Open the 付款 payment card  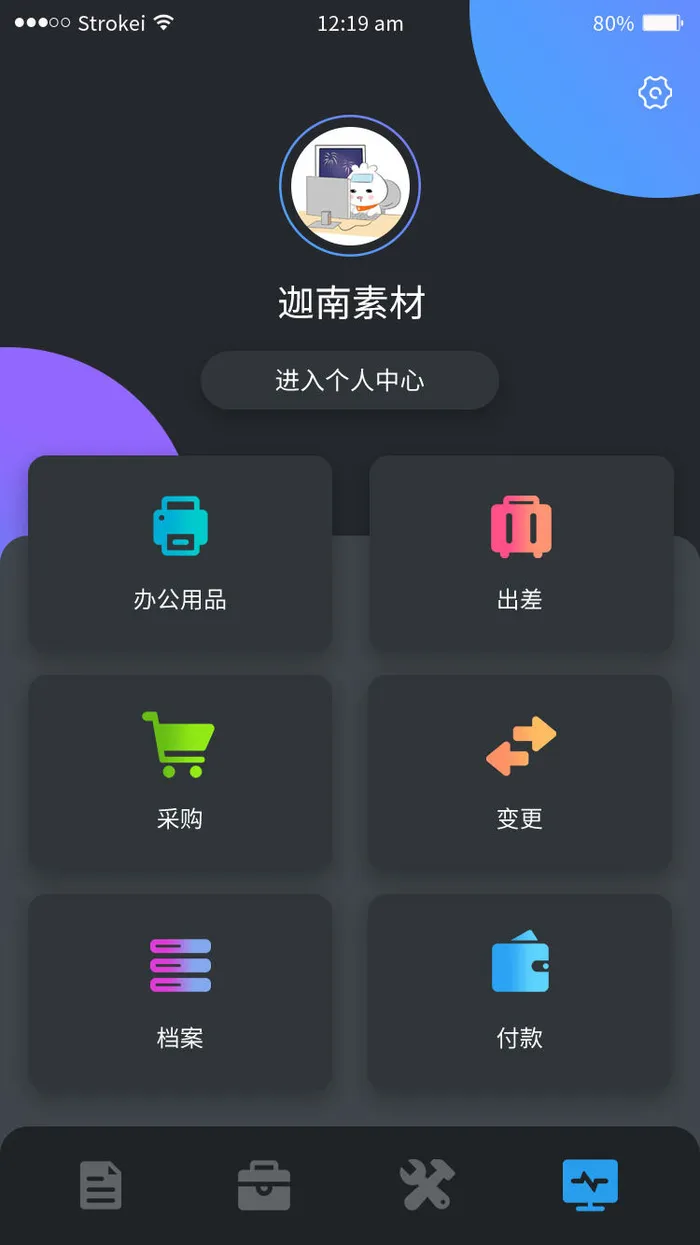(521, 991)
